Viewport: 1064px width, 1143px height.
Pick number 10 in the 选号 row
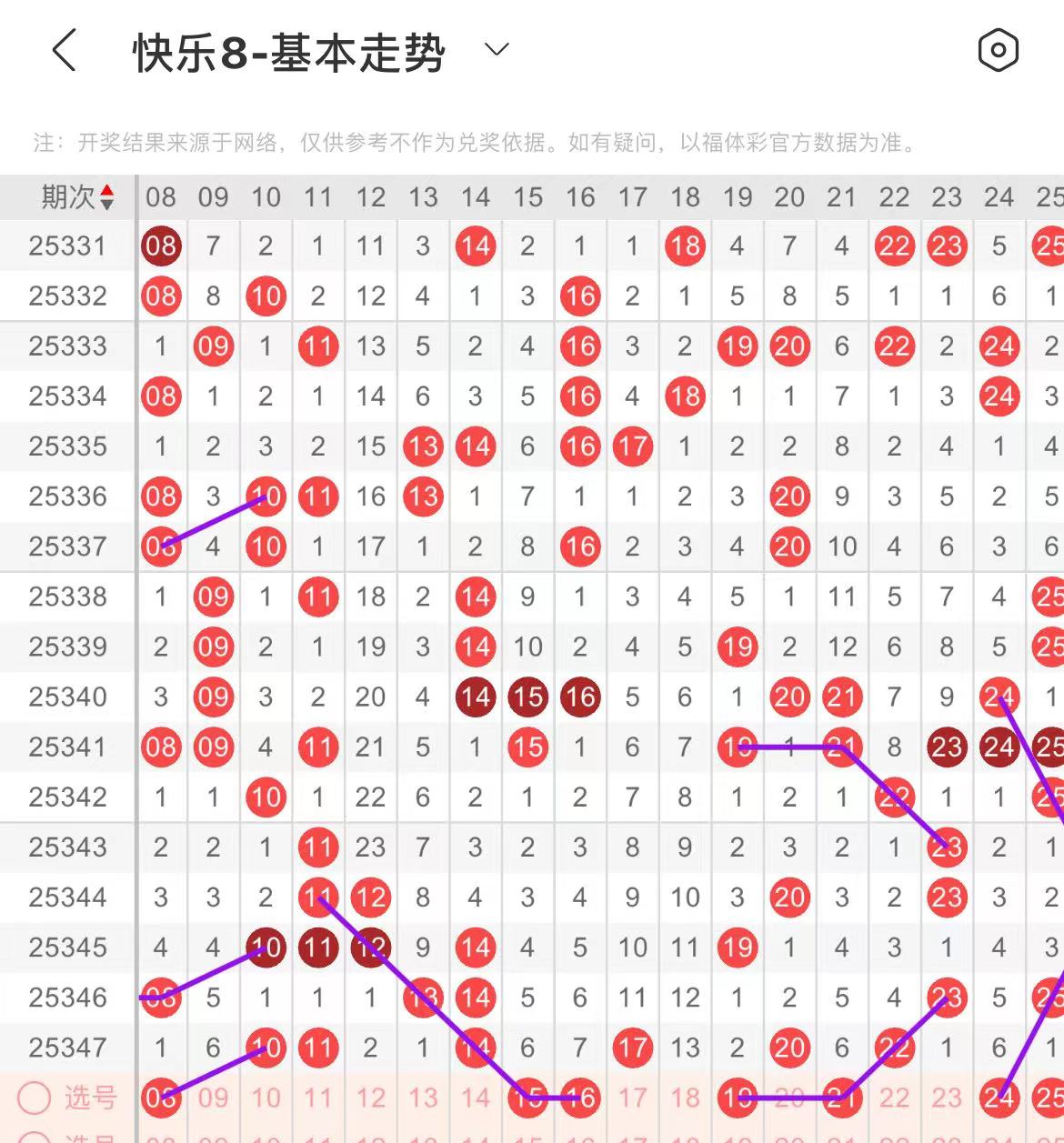point(266,1098)
